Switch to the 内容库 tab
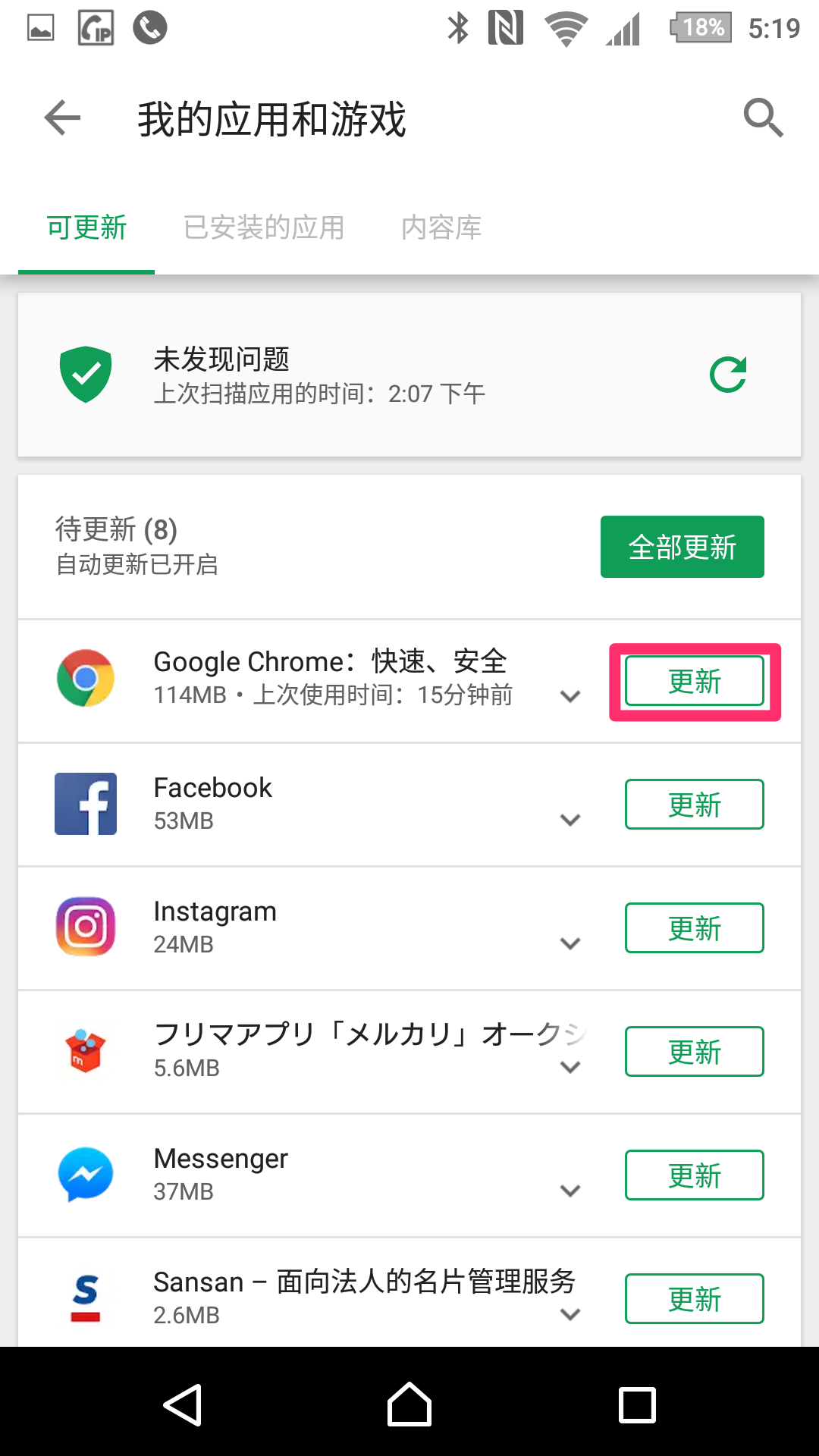The width and height of the screenshot is (819, 1456). [x=441, y=227]
